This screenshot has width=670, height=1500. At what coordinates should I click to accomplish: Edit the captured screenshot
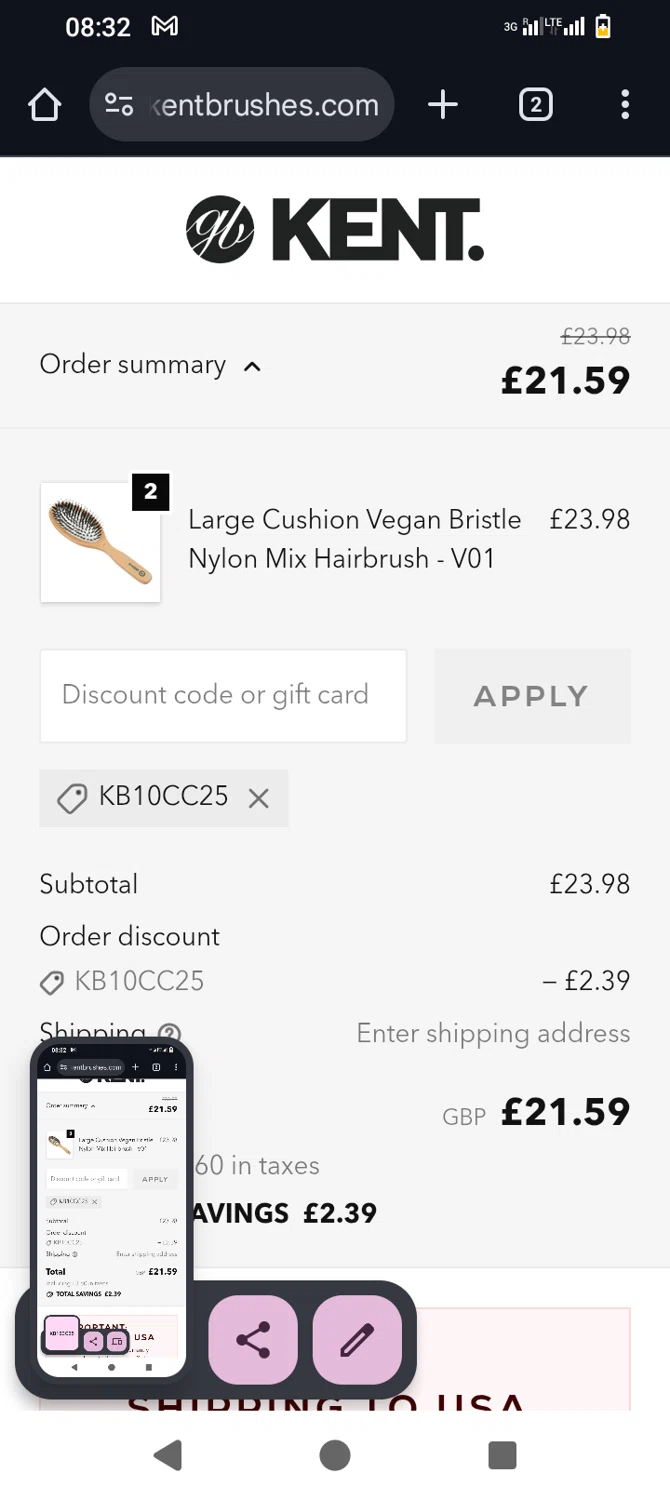point(357,1340)
